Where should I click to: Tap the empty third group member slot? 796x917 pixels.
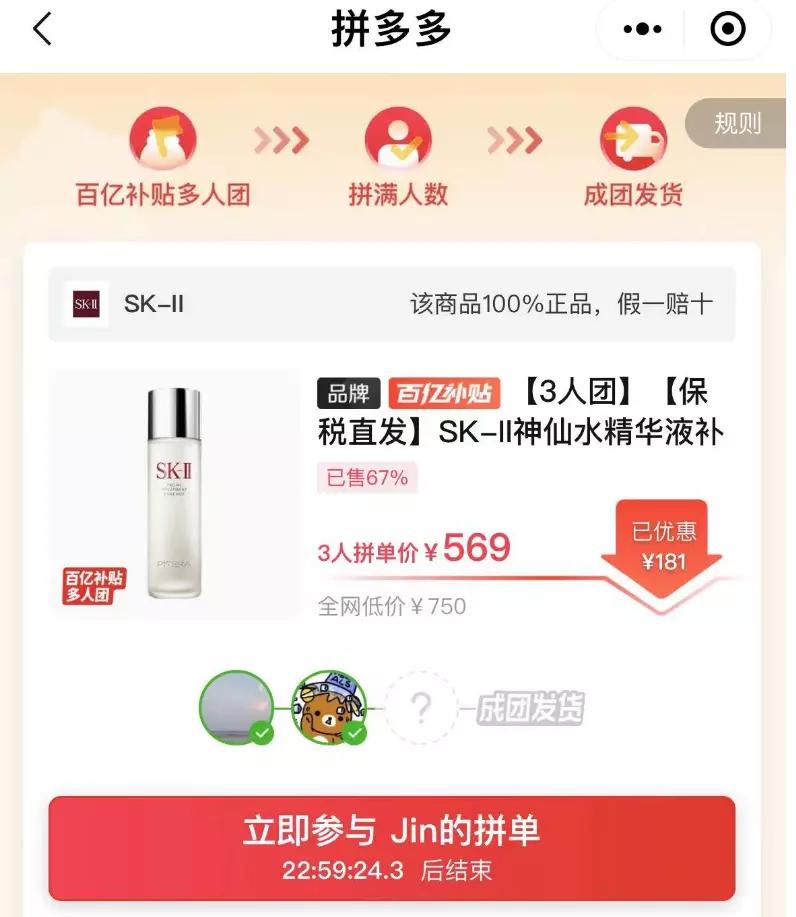(x=421, y=709)
